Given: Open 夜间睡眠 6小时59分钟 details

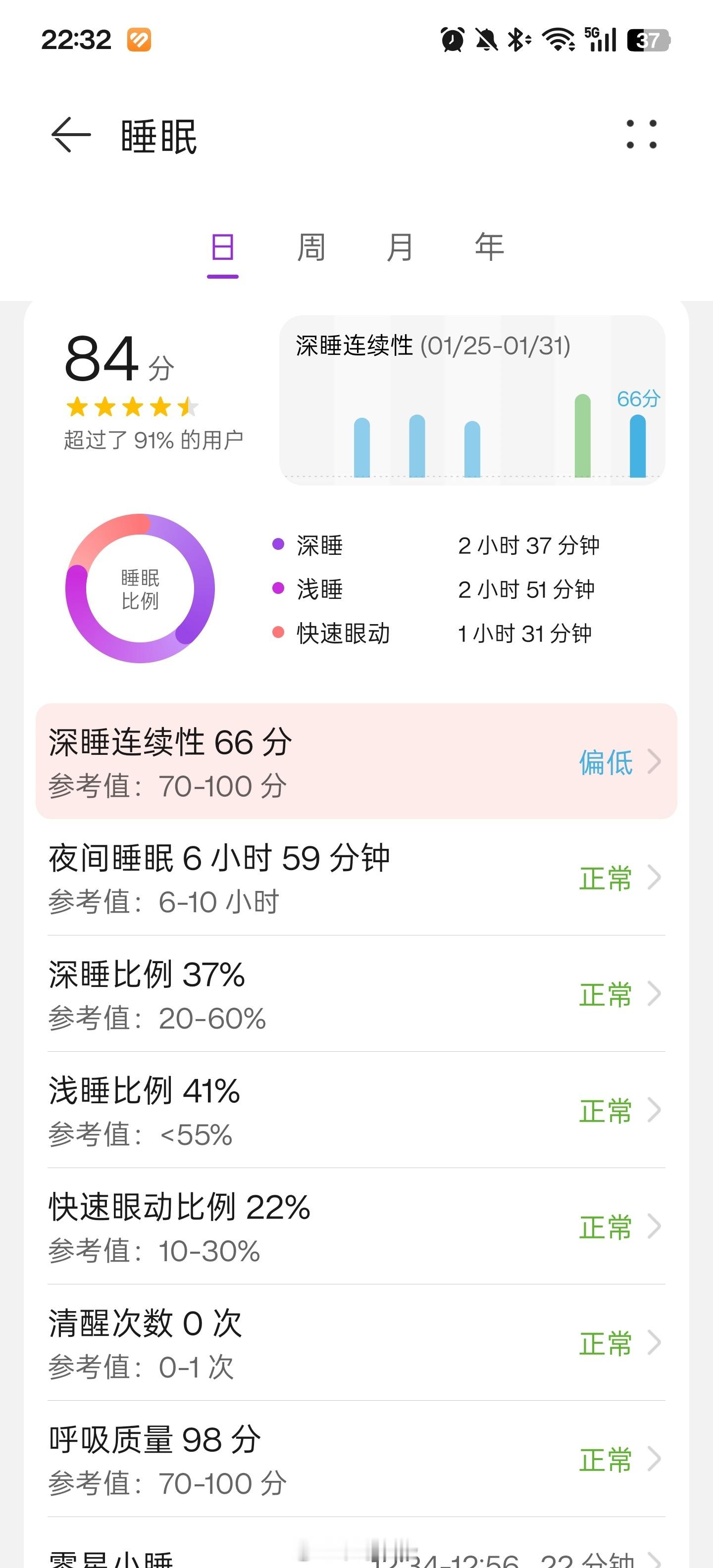Looking at the screenshot, I should pos(356,877).
